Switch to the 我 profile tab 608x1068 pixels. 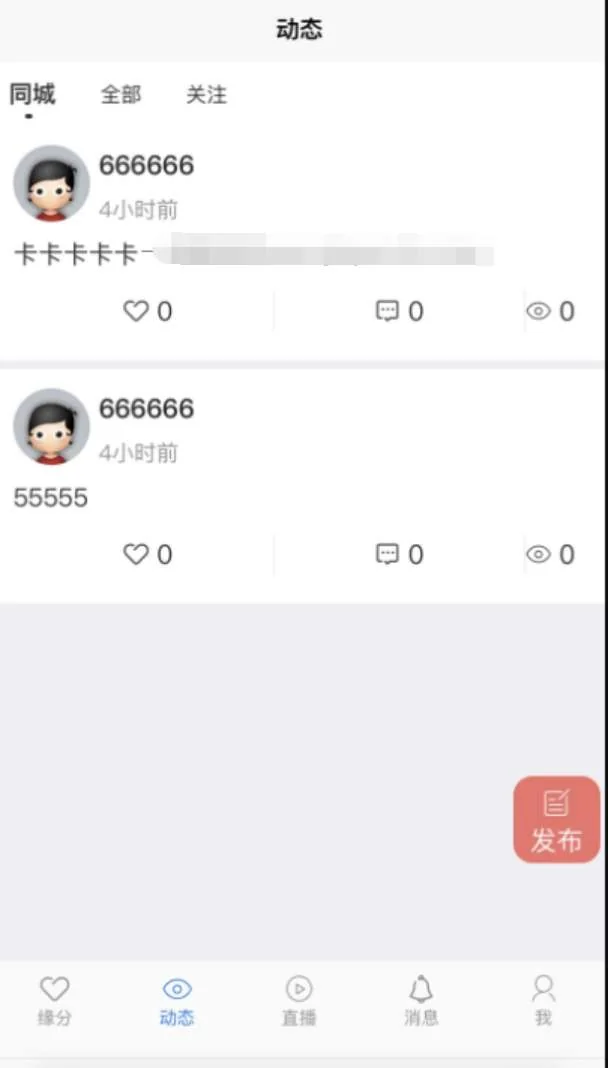pos(543,1001)
